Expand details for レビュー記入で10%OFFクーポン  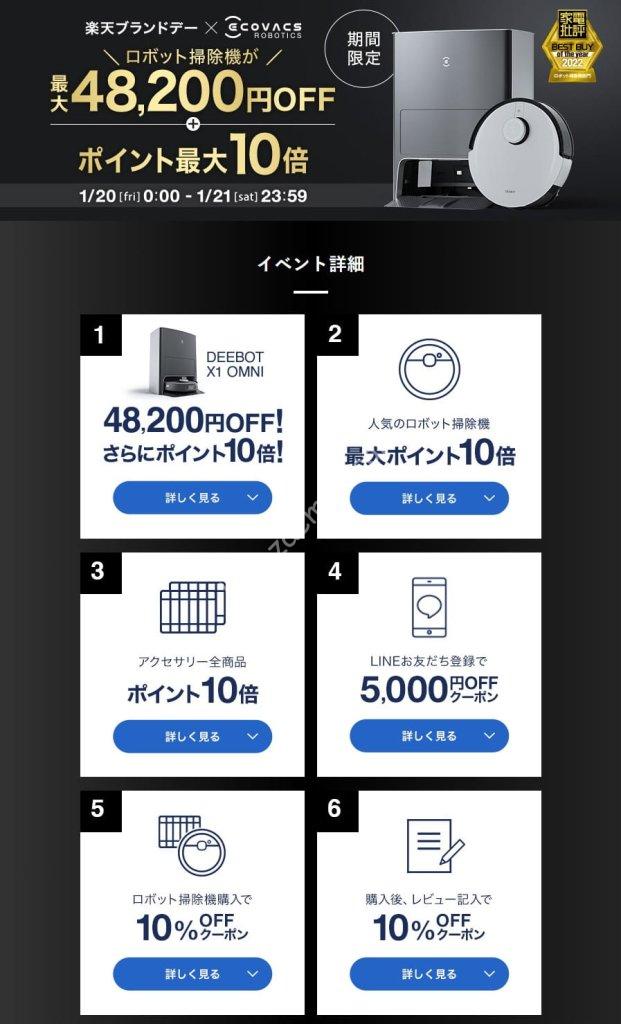[x=429, y=973]
